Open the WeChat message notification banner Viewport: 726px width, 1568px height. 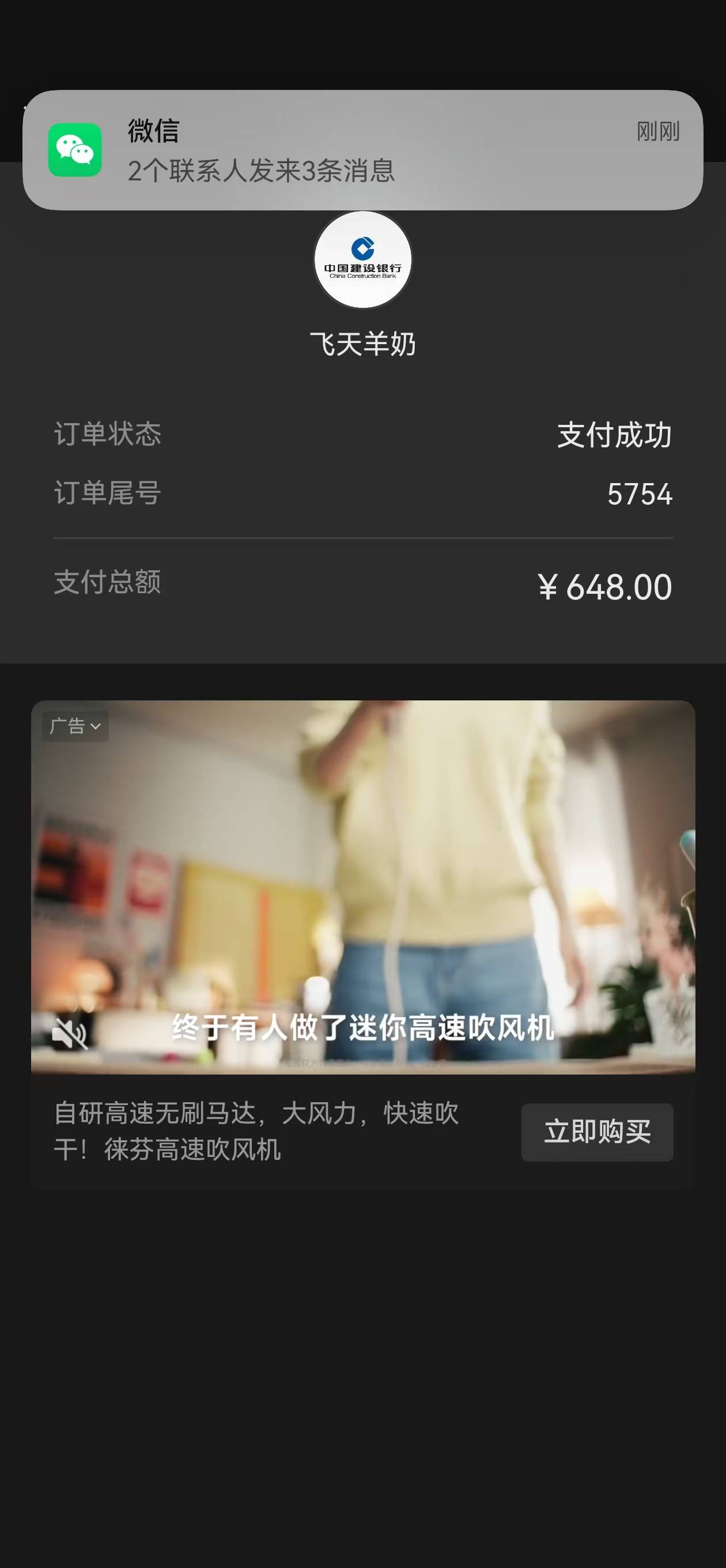(362, 150)
